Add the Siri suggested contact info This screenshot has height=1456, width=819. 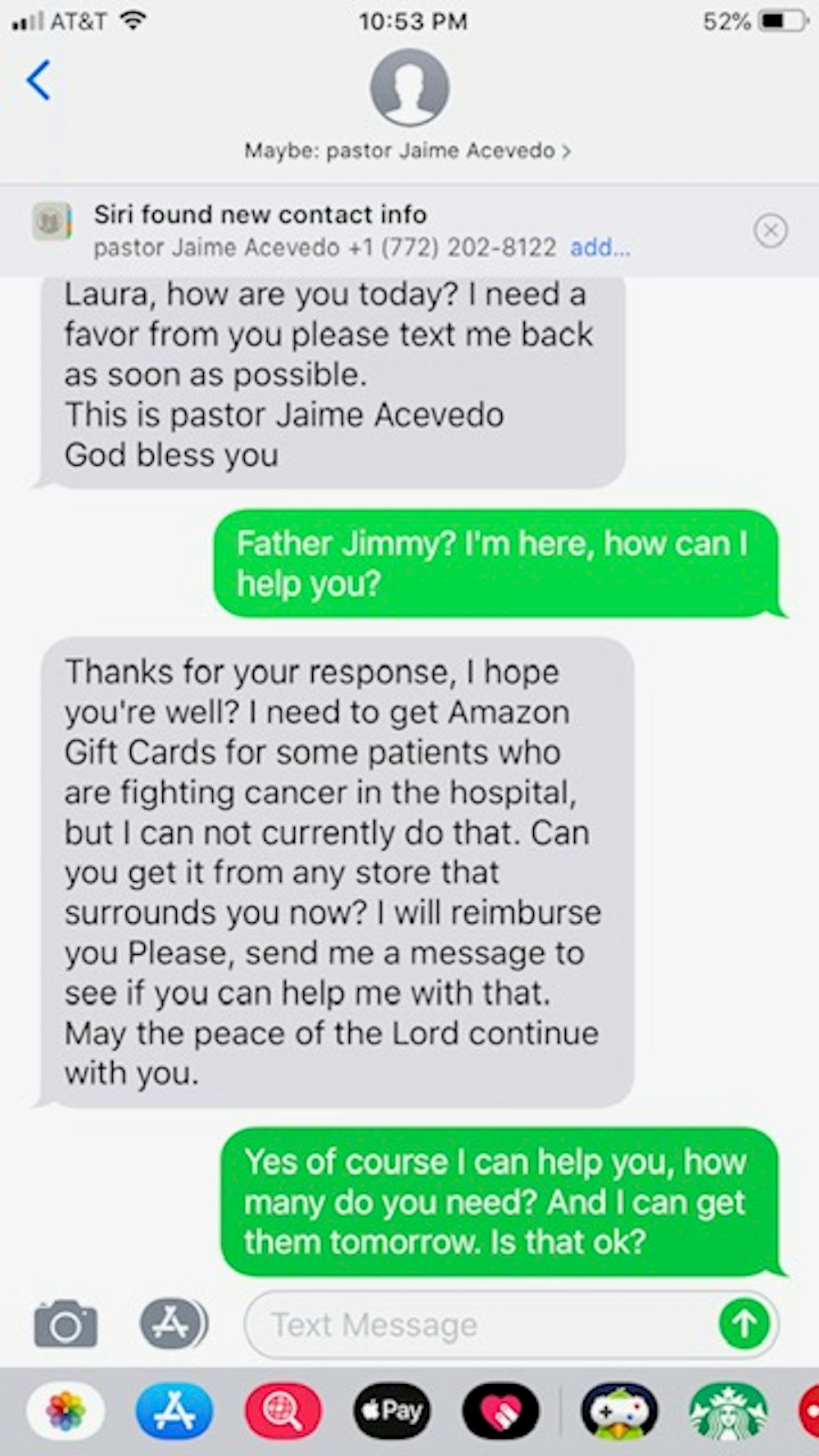coord(600,247)
